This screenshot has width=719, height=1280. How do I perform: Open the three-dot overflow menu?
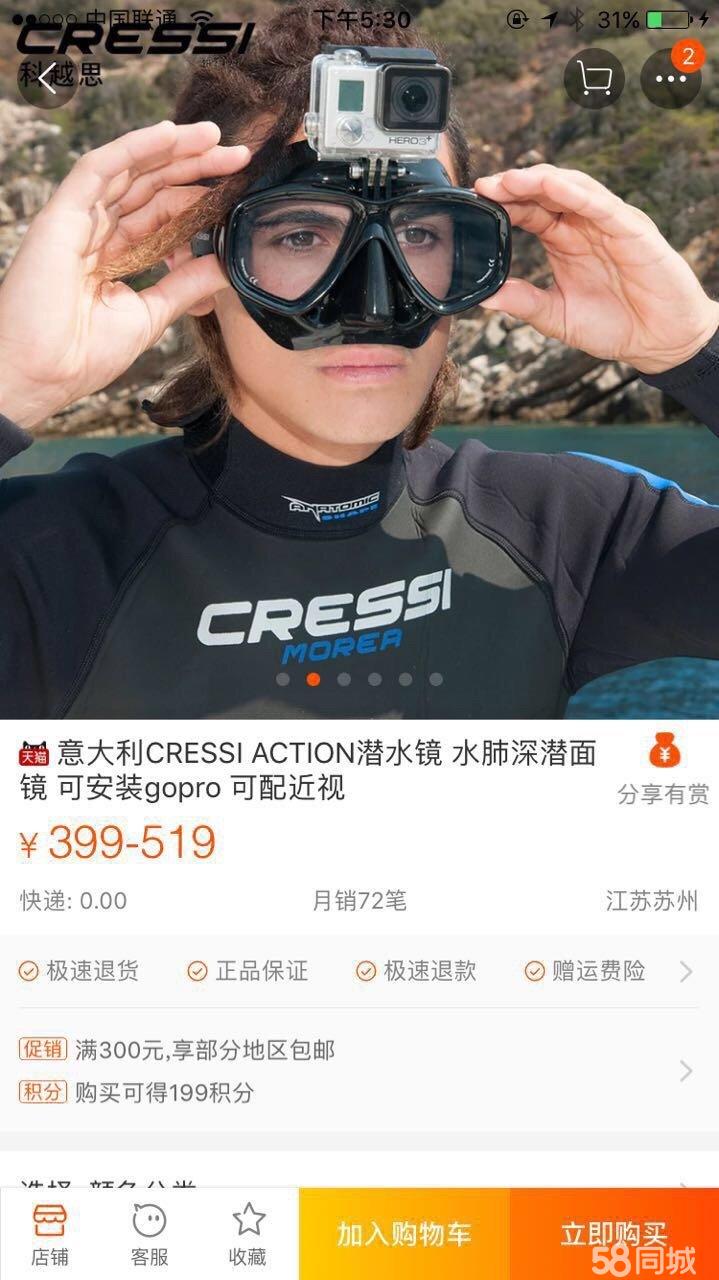(670, 79)
